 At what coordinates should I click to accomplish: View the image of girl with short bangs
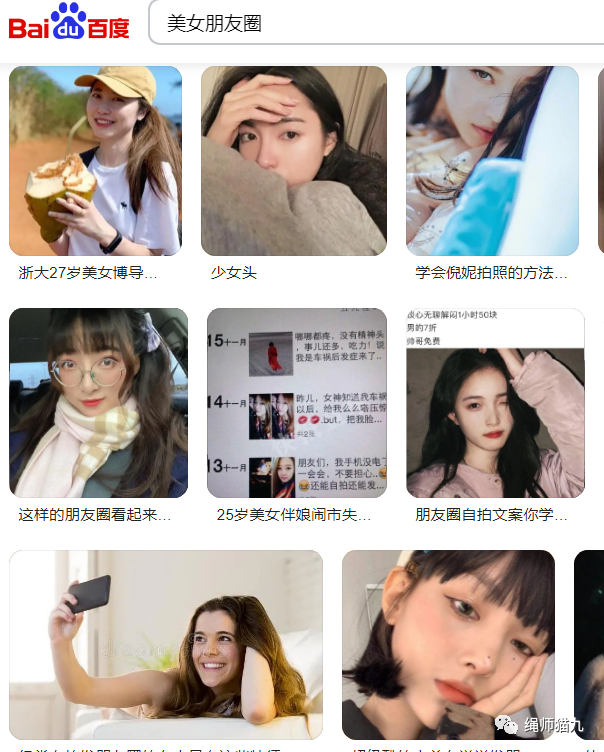click(x=448, y=644)
